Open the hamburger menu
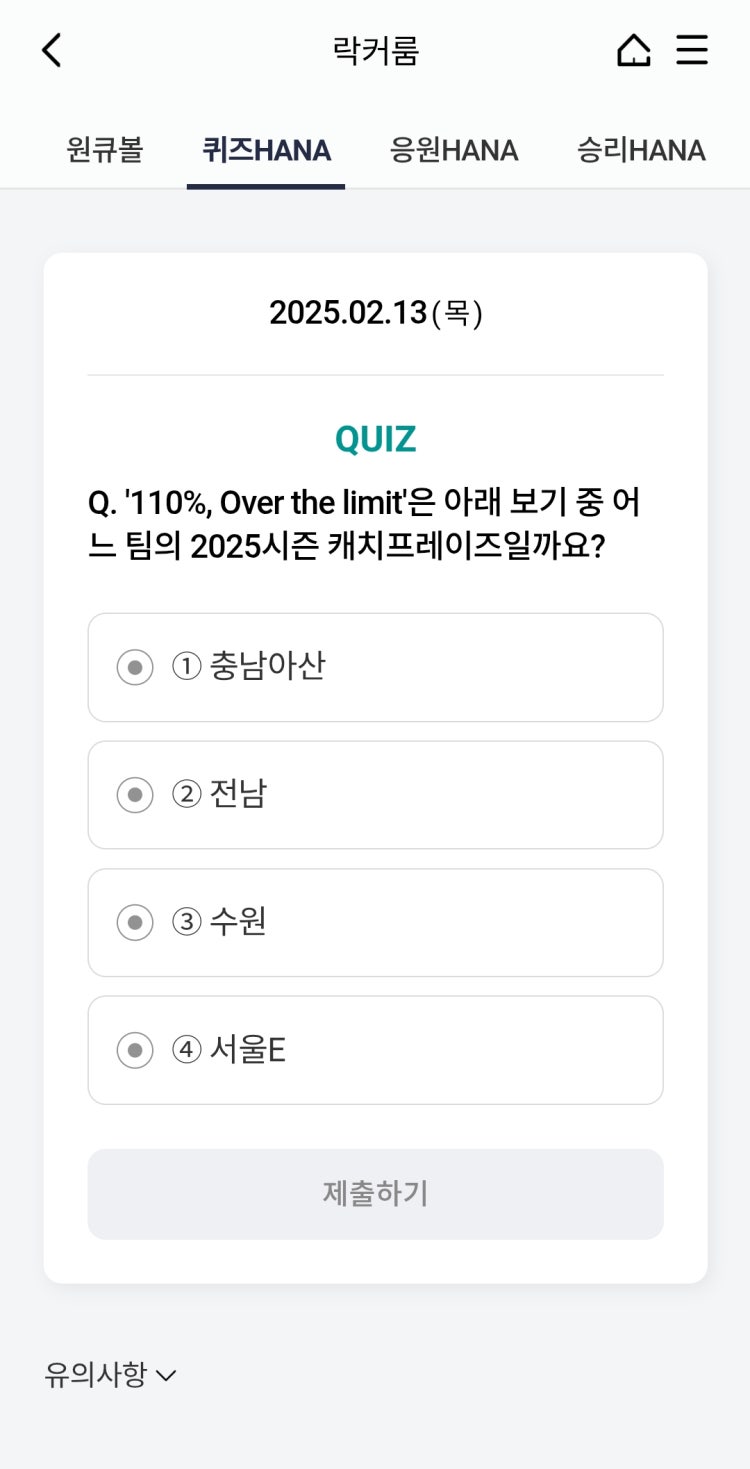750x1469 pixels. (692, 49)
